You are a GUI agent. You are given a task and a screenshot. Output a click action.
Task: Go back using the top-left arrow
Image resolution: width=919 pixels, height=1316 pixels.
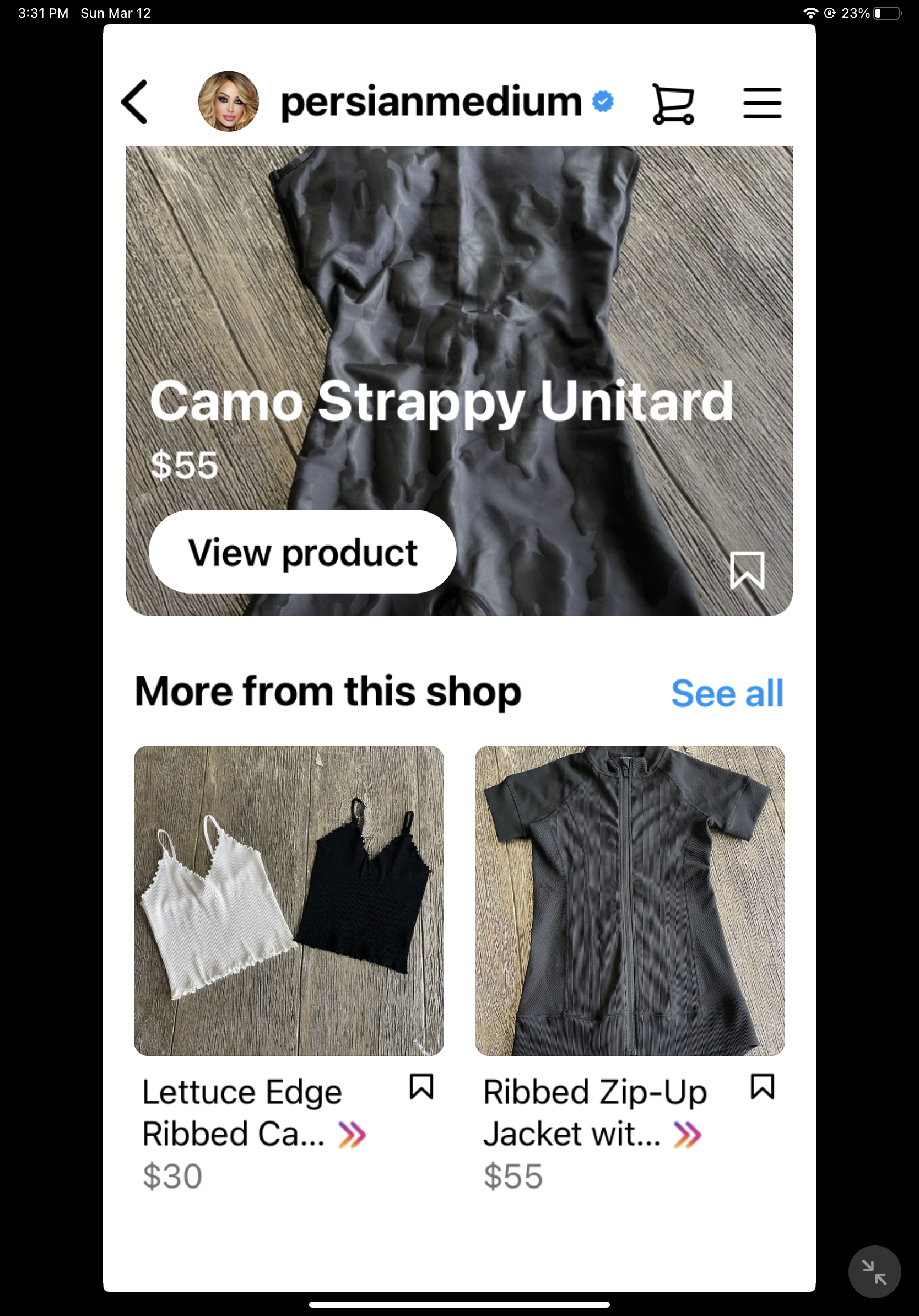click(x=135, y=103)
